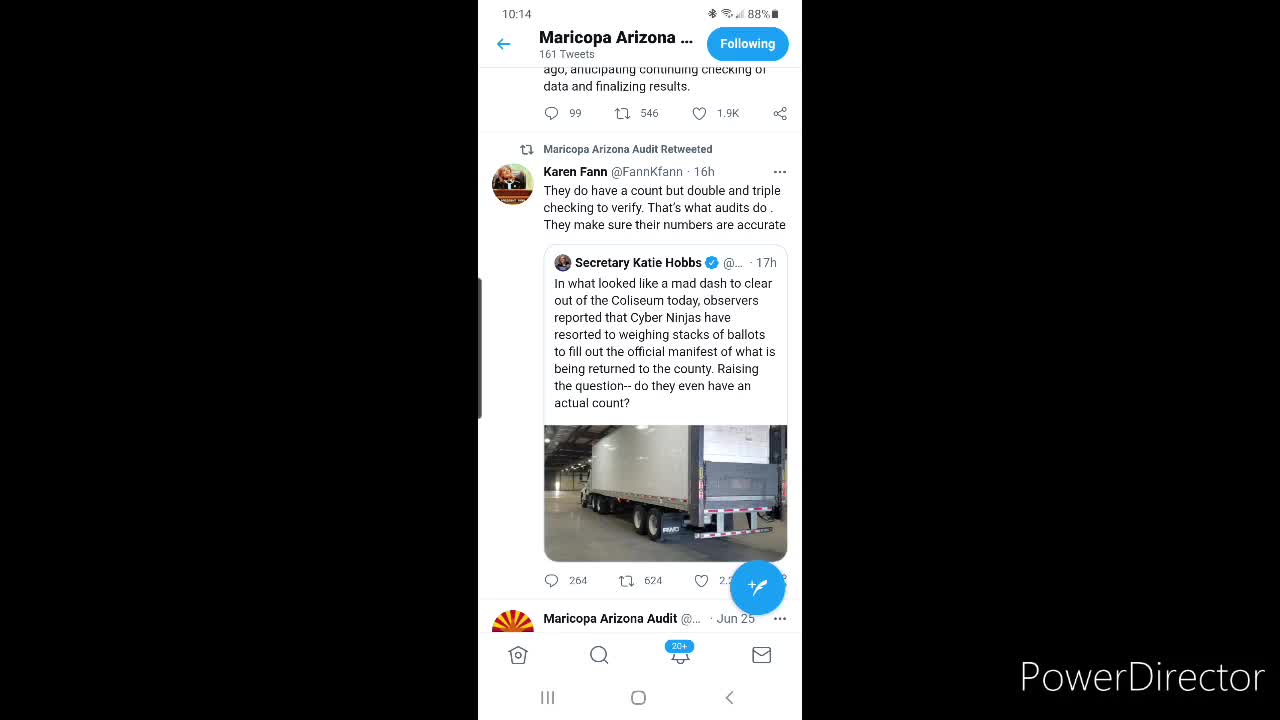This screenshot has width=1280, height=720.
Task: Tap the system back button
Action: pos(729,698)
